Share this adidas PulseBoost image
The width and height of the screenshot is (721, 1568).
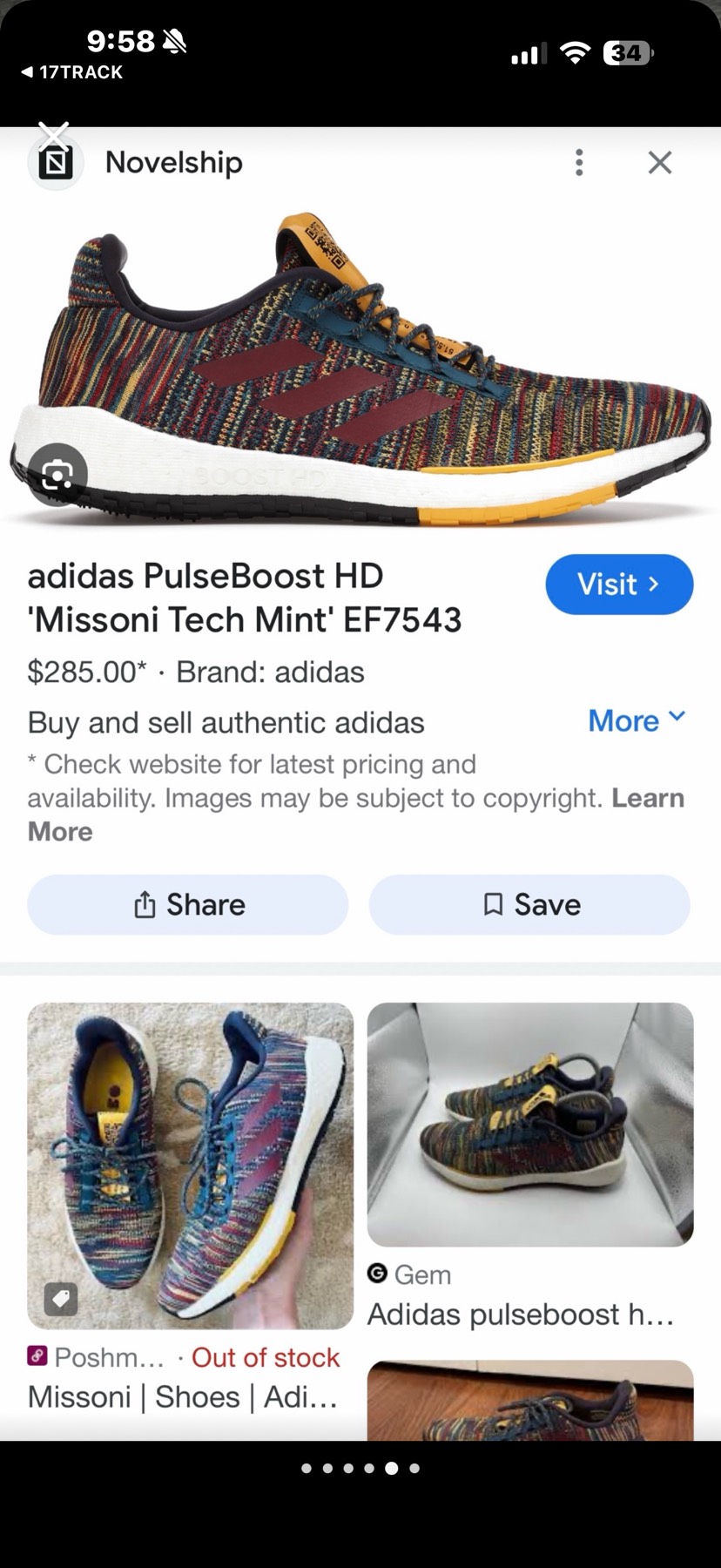coord(188,904)
